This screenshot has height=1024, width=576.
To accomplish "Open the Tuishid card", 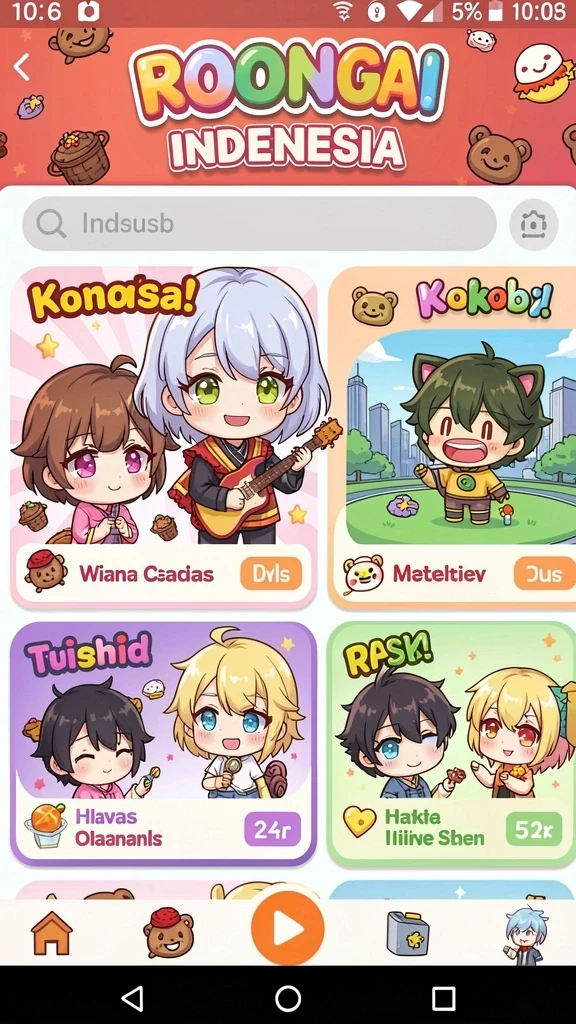I will click(163, 743).
